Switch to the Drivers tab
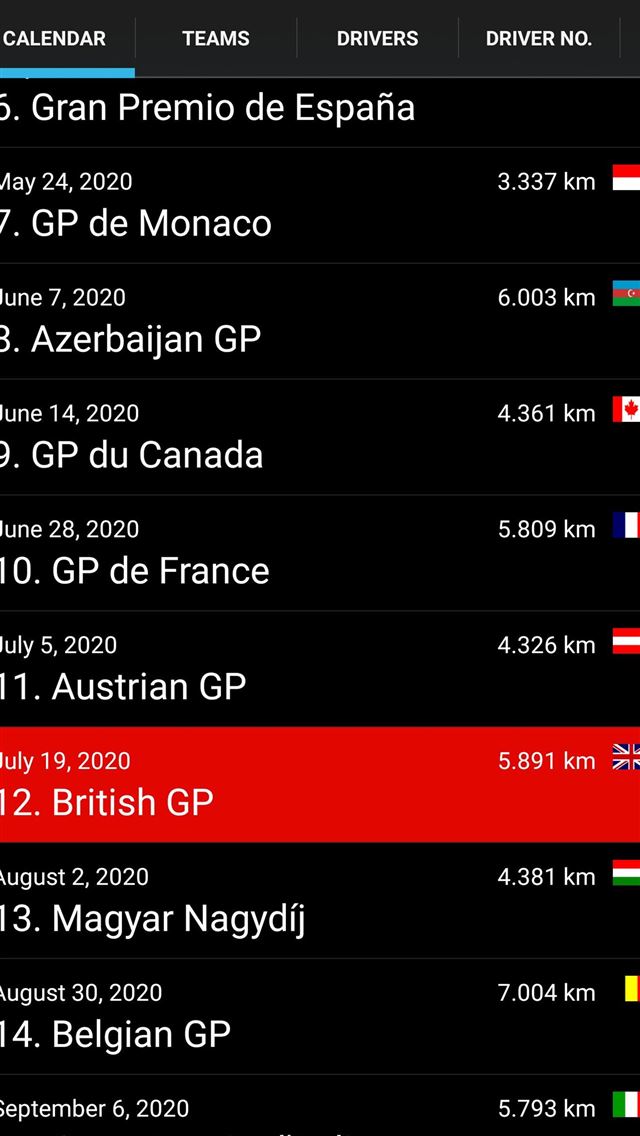The height and width of the screenshot is (1136, 640). [x=377, y=39]
